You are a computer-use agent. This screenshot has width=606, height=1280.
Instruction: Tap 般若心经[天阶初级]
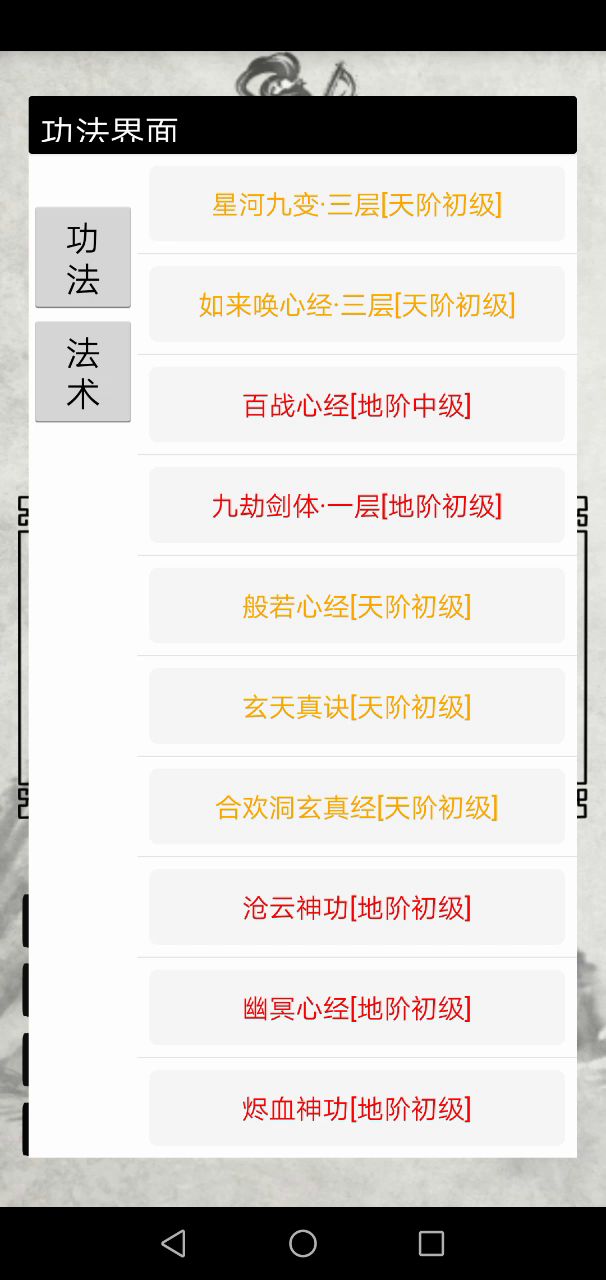pyautogui.click(x=357, y=606)
